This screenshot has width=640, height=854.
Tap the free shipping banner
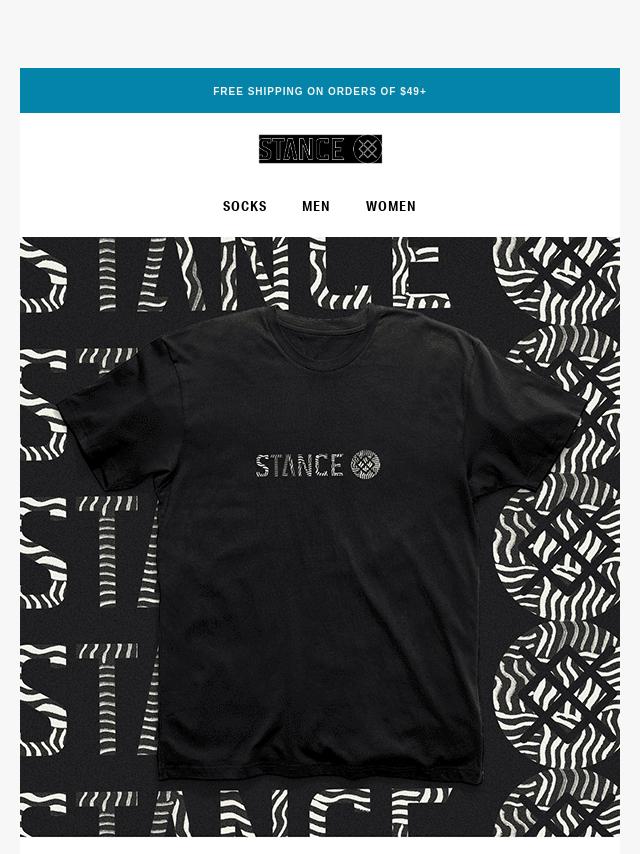(x=320, y=91)
